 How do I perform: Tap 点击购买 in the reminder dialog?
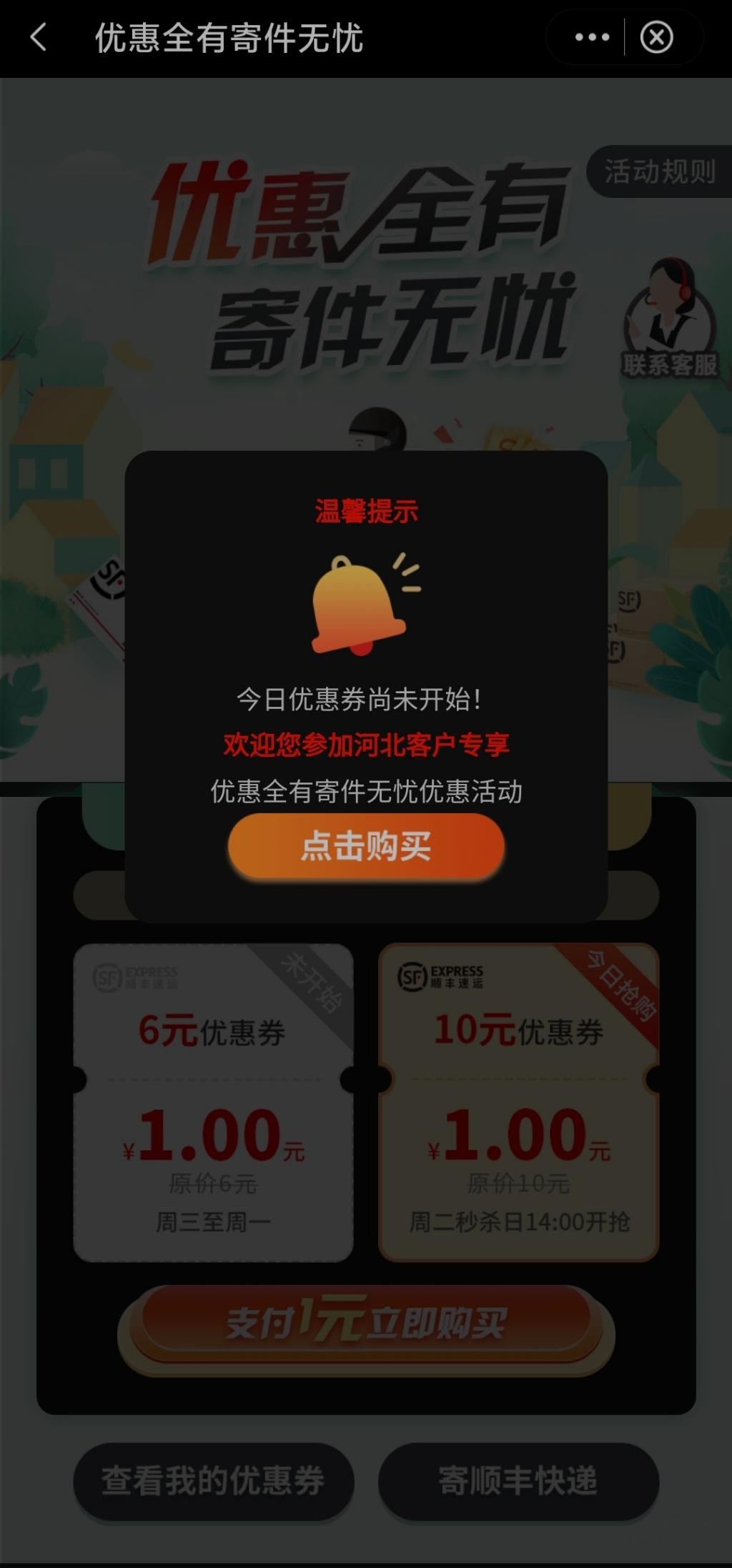click(366, 847)
